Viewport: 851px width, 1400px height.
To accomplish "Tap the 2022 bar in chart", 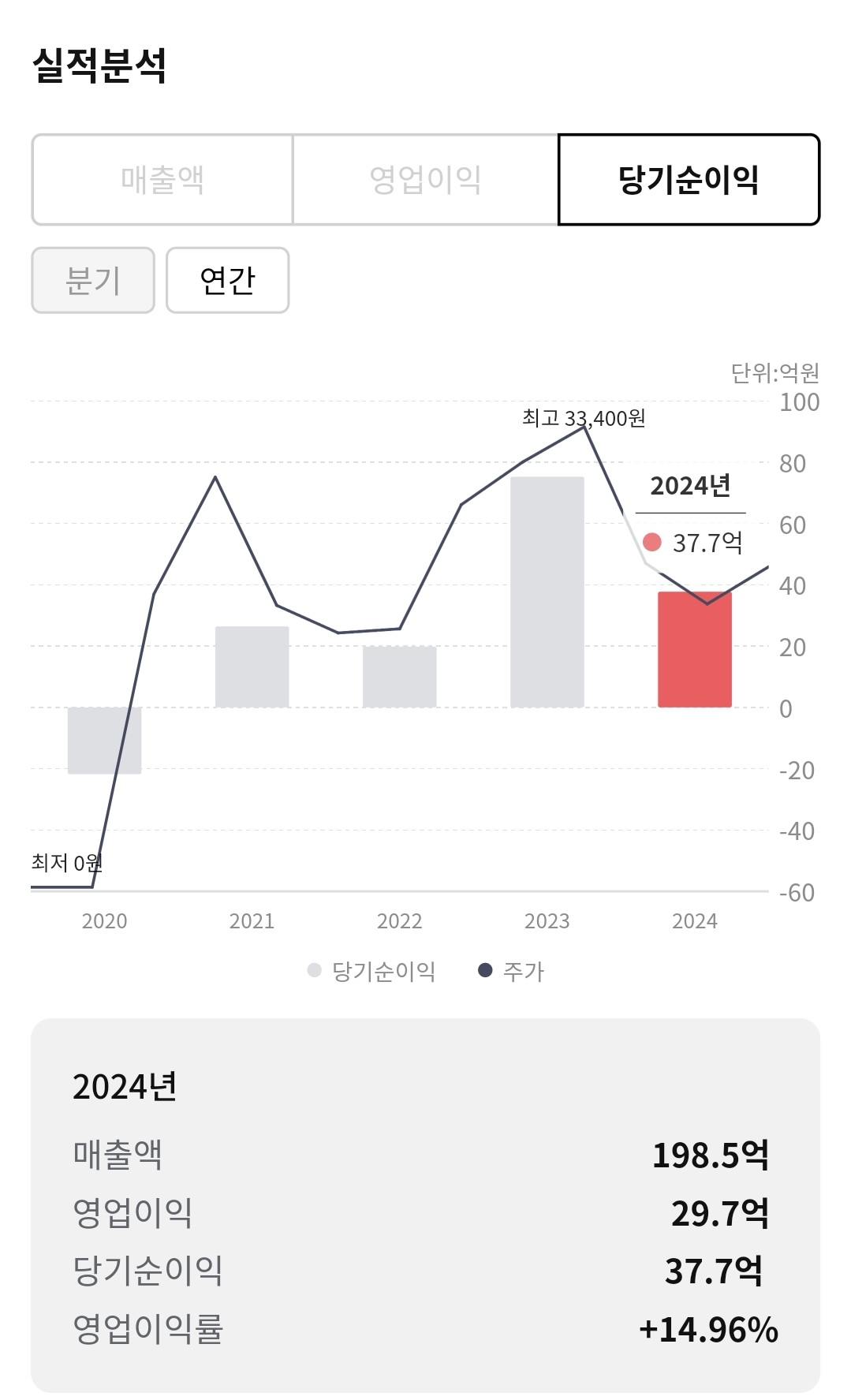I will tap(399, 677).
